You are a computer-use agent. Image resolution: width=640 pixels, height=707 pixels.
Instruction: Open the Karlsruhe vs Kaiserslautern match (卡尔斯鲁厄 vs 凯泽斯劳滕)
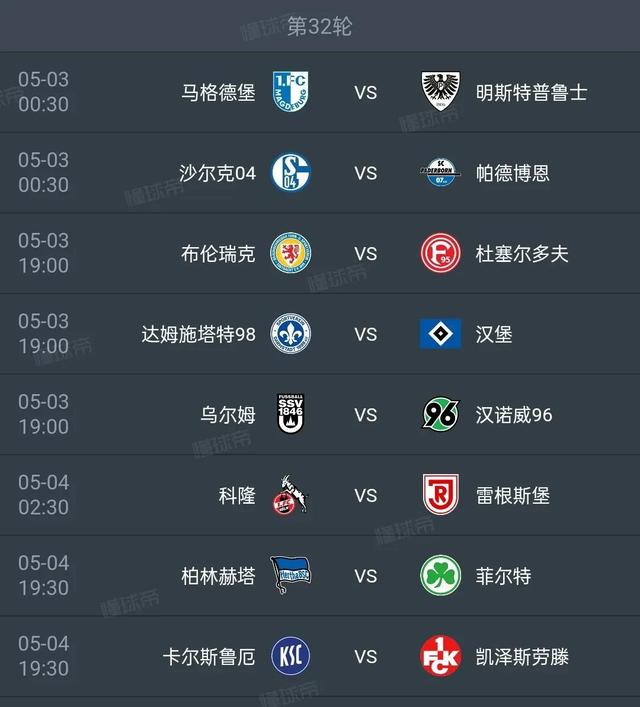click(365, 657)
